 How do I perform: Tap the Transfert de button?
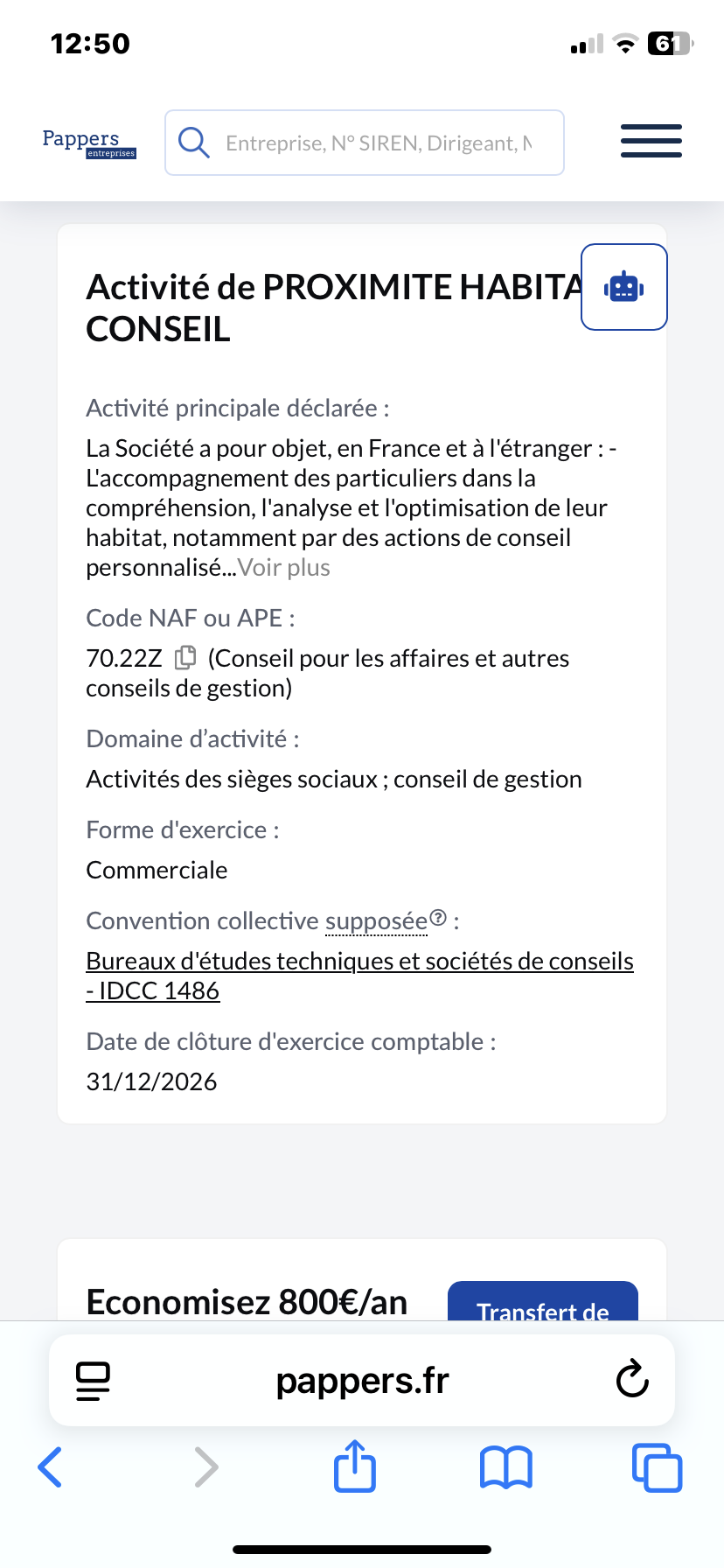(x=542, y=1305)
